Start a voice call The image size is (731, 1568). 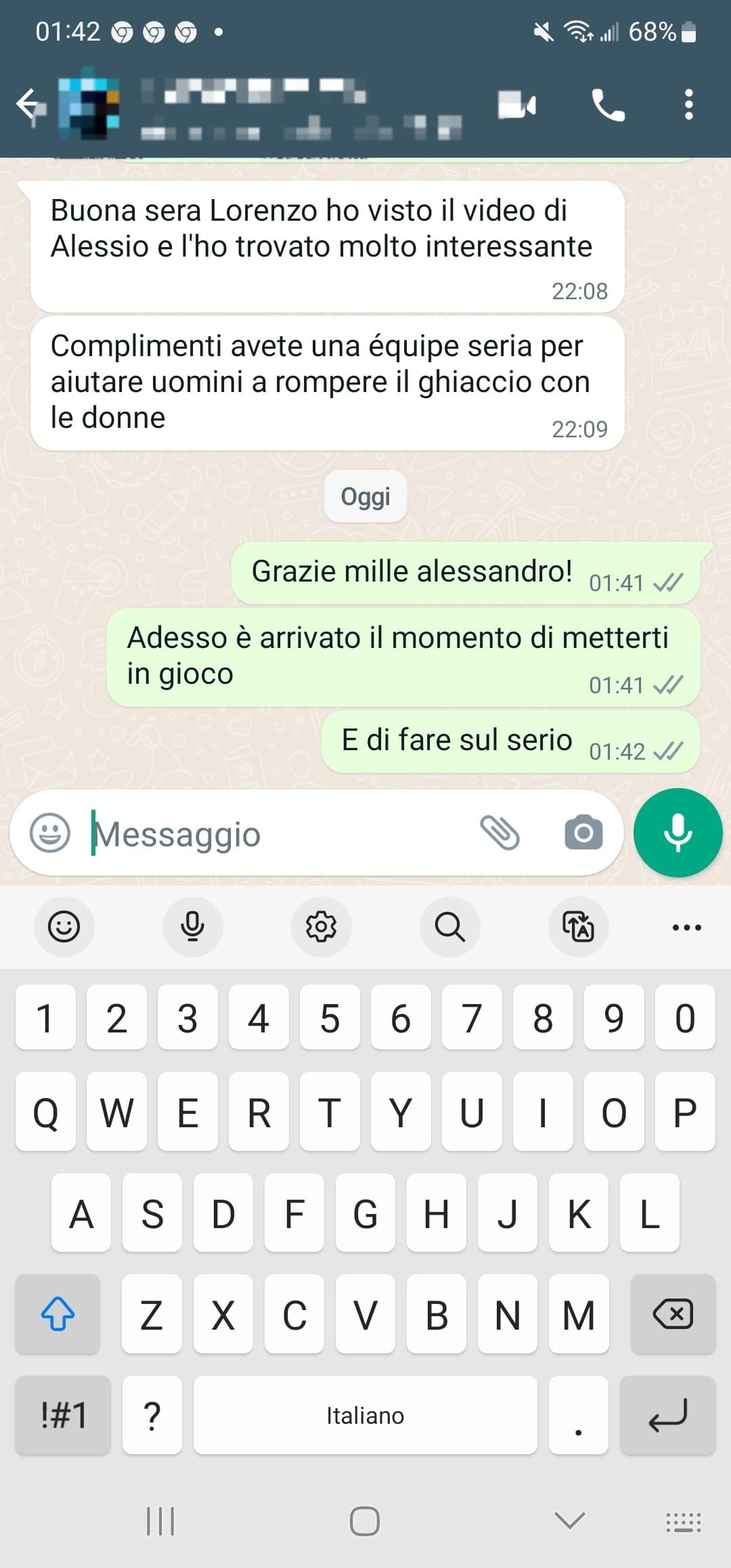point(608,105)
